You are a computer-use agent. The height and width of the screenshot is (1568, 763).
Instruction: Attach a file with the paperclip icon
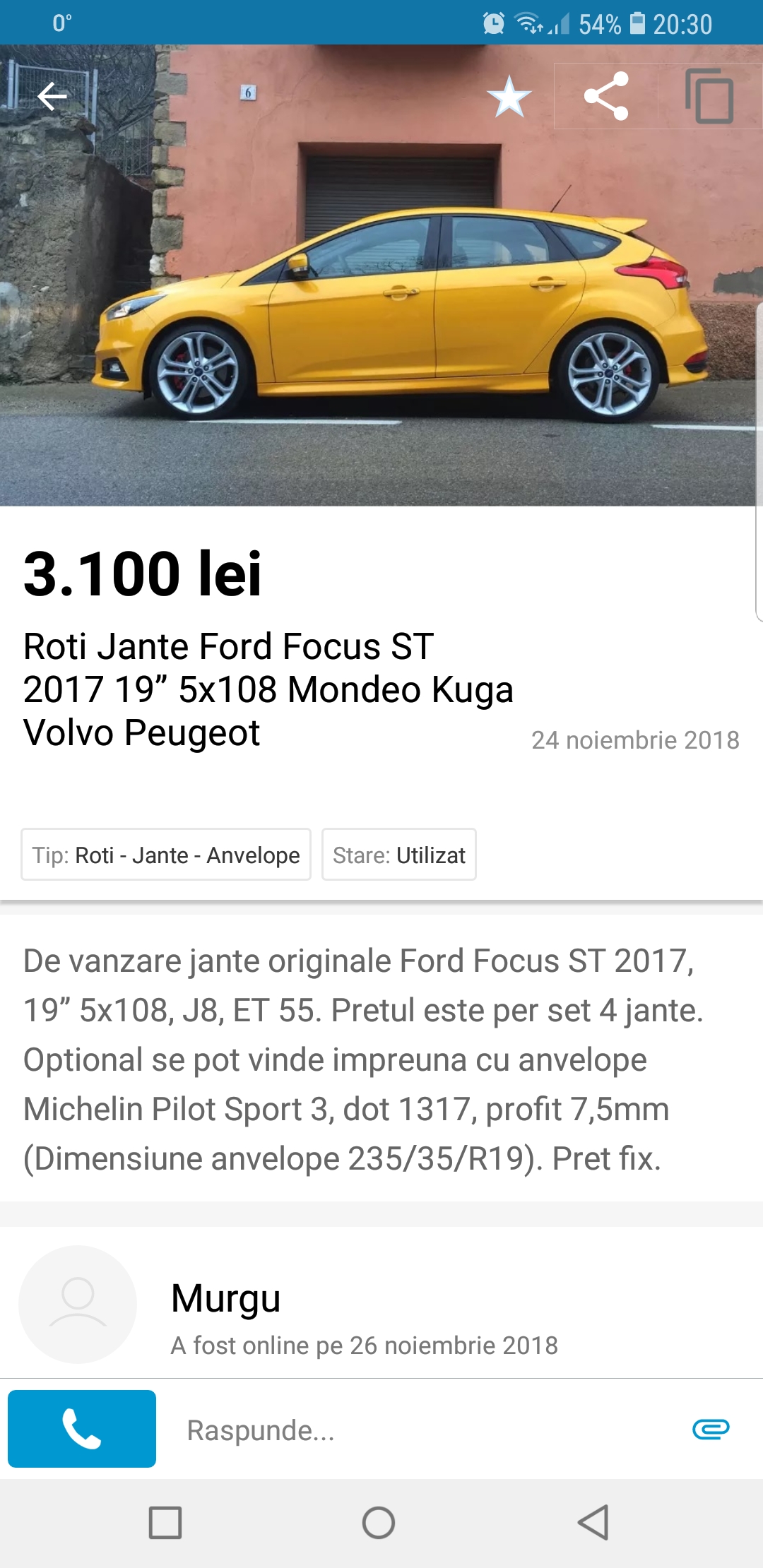click(x=711, y=1430)
